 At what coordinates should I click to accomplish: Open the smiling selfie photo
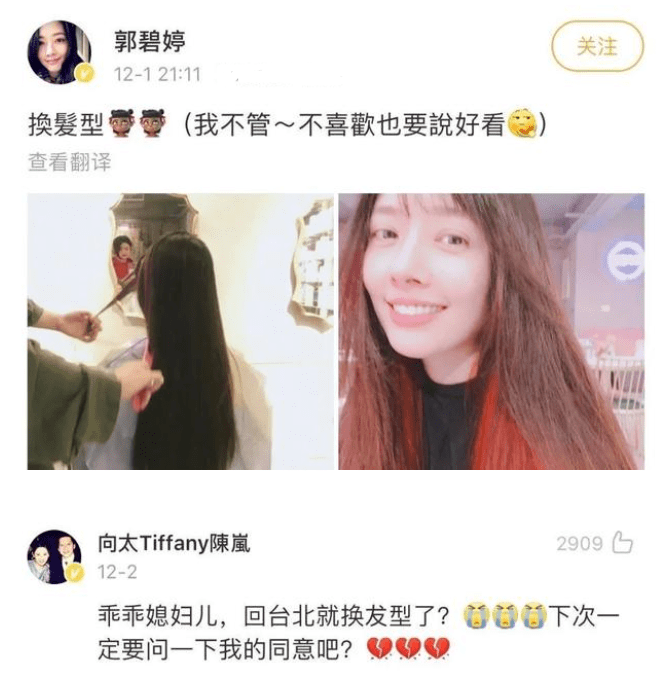coord(488,331)
